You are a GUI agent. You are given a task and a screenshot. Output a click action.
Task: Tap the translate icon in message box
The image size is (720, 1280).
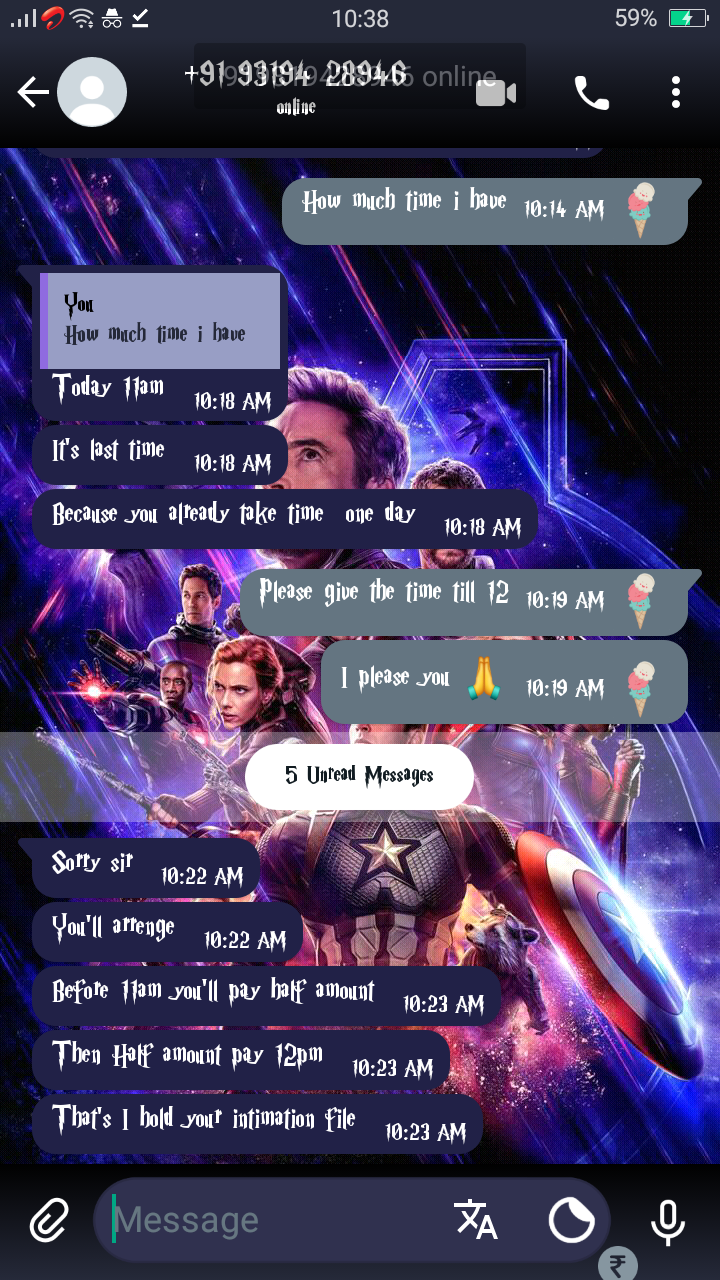pos(476,1220)
